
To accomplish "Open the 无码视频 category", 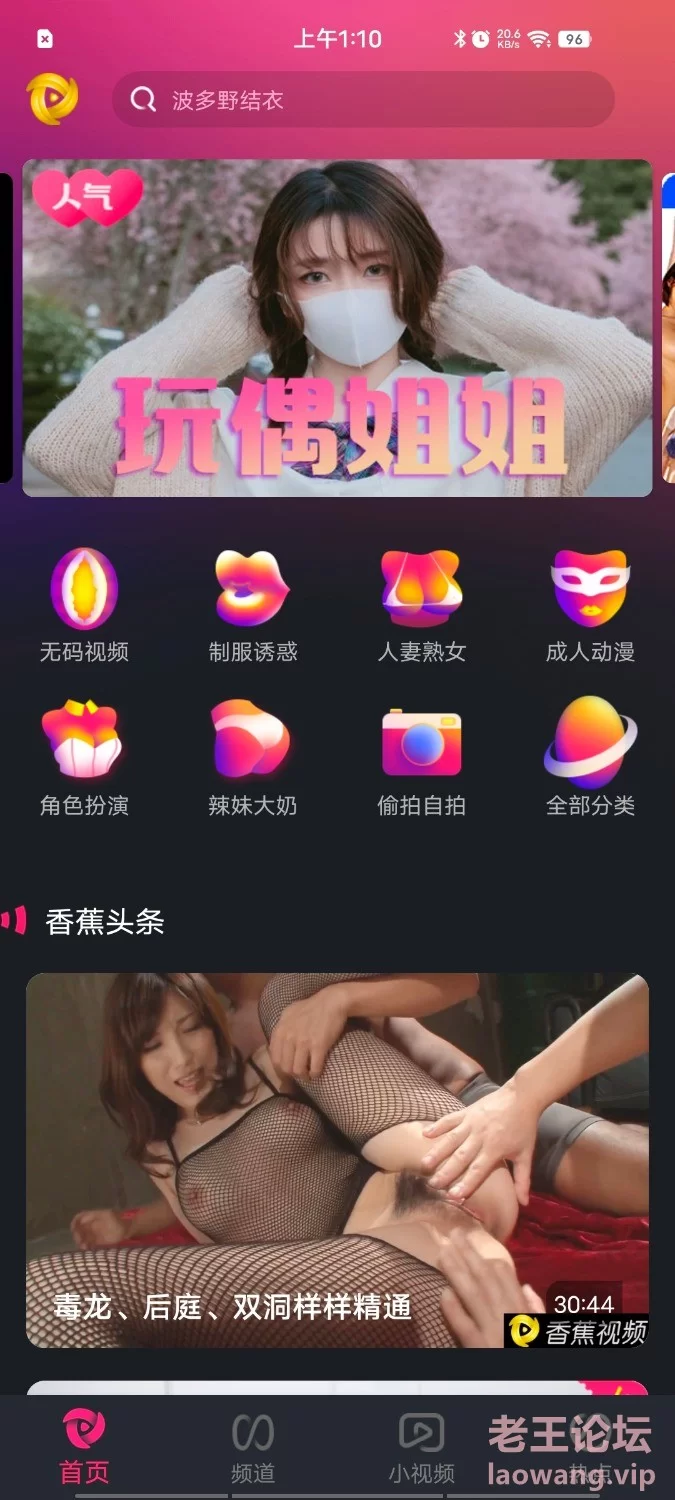I will (84, 605).
